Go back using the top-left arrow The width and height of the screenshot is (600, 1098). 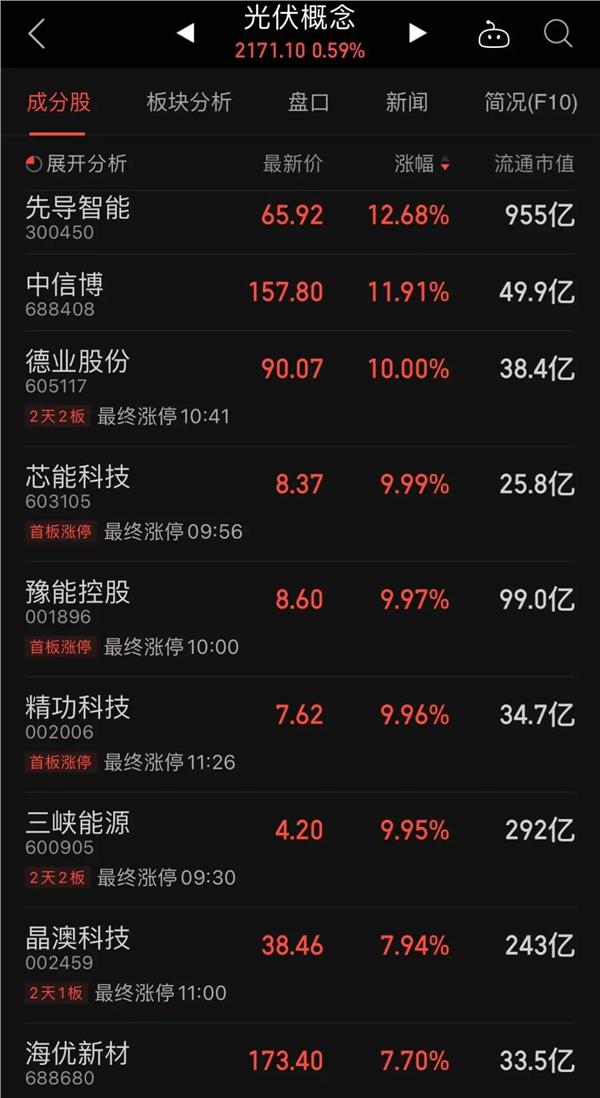[37, 33]
